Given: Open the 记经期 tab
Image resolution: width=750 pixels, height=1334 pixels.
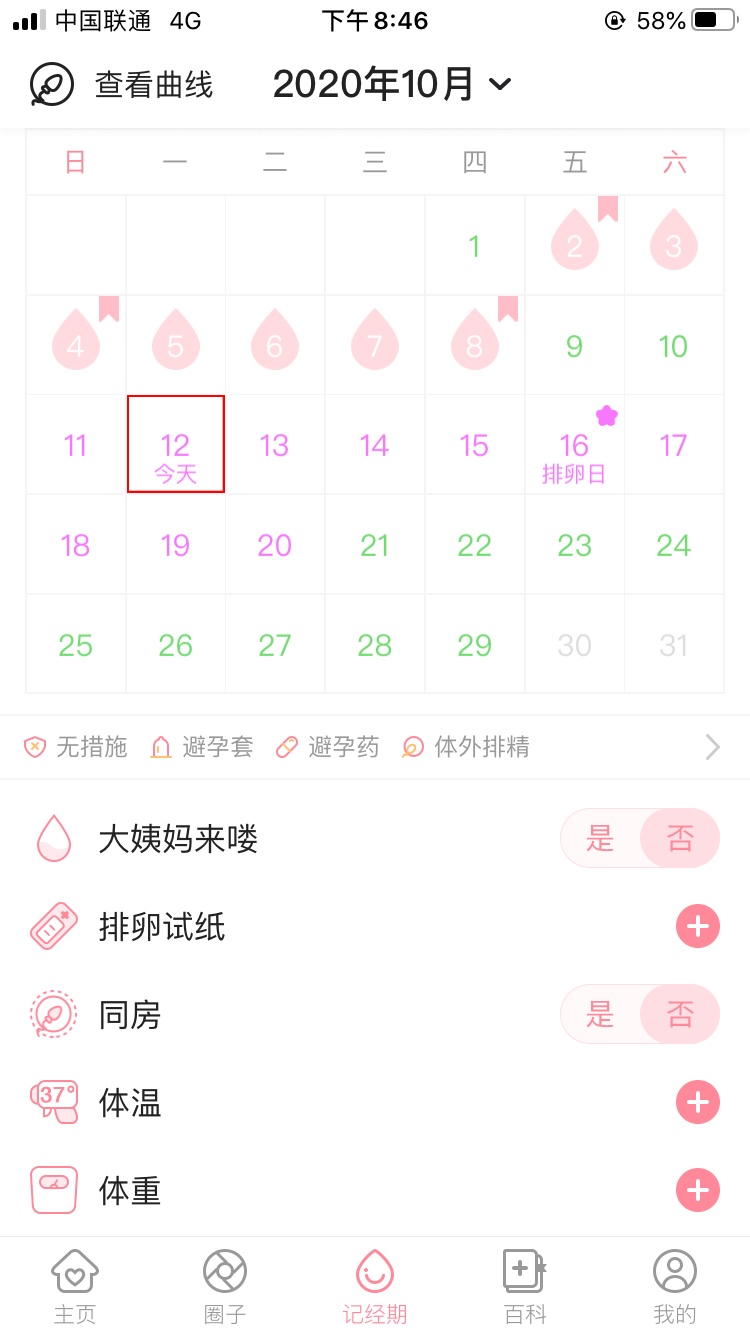Looking at the screenshot, I should [x=375, y=1286].
